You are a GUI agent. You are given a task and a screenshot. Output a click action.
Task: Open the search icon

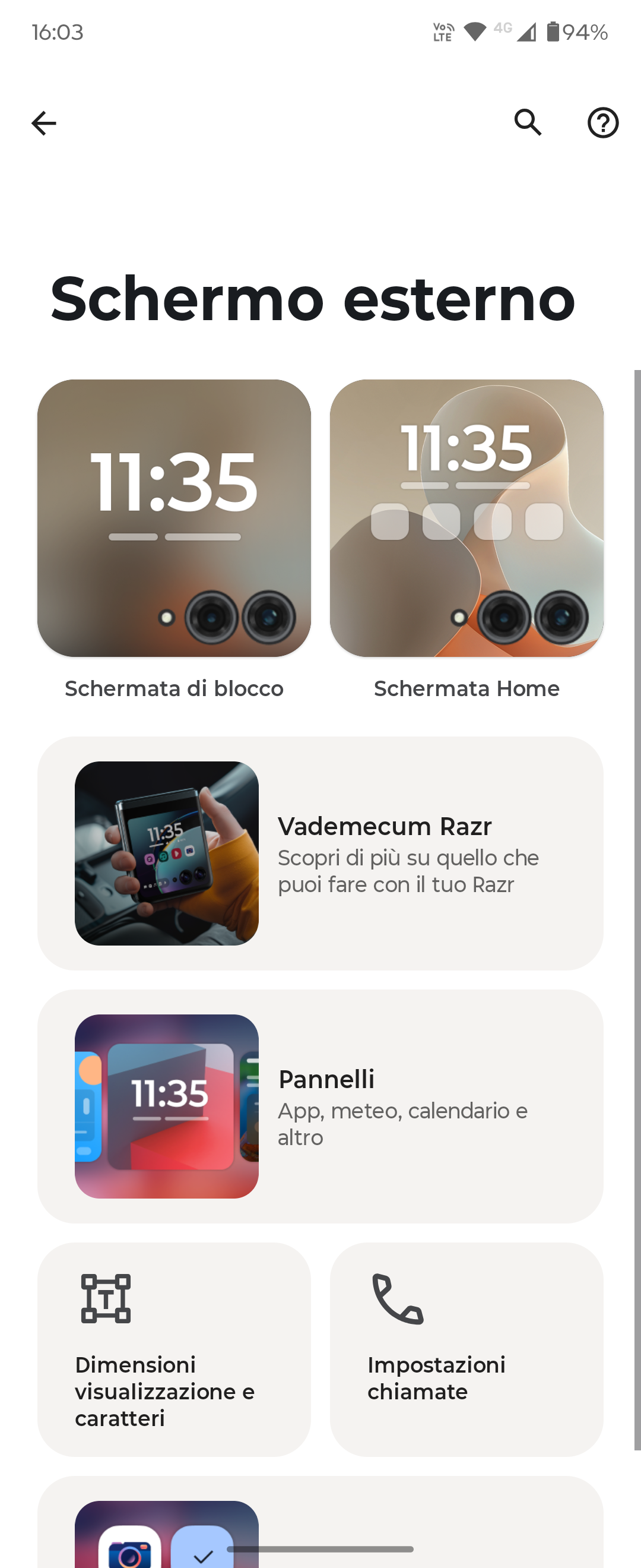(x=528, y=123)
